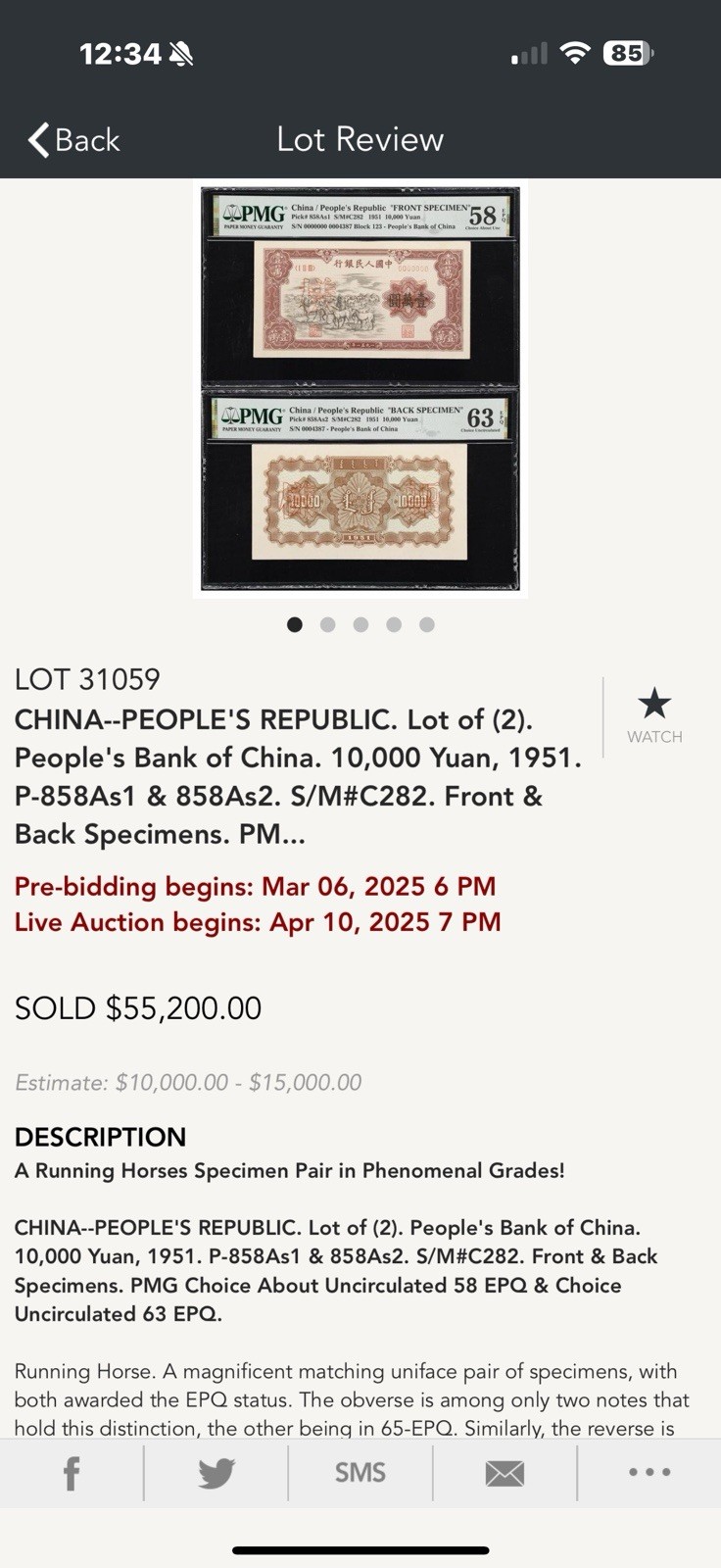
Task: Add this lot to the watch list
Action: tap(653, 714)
